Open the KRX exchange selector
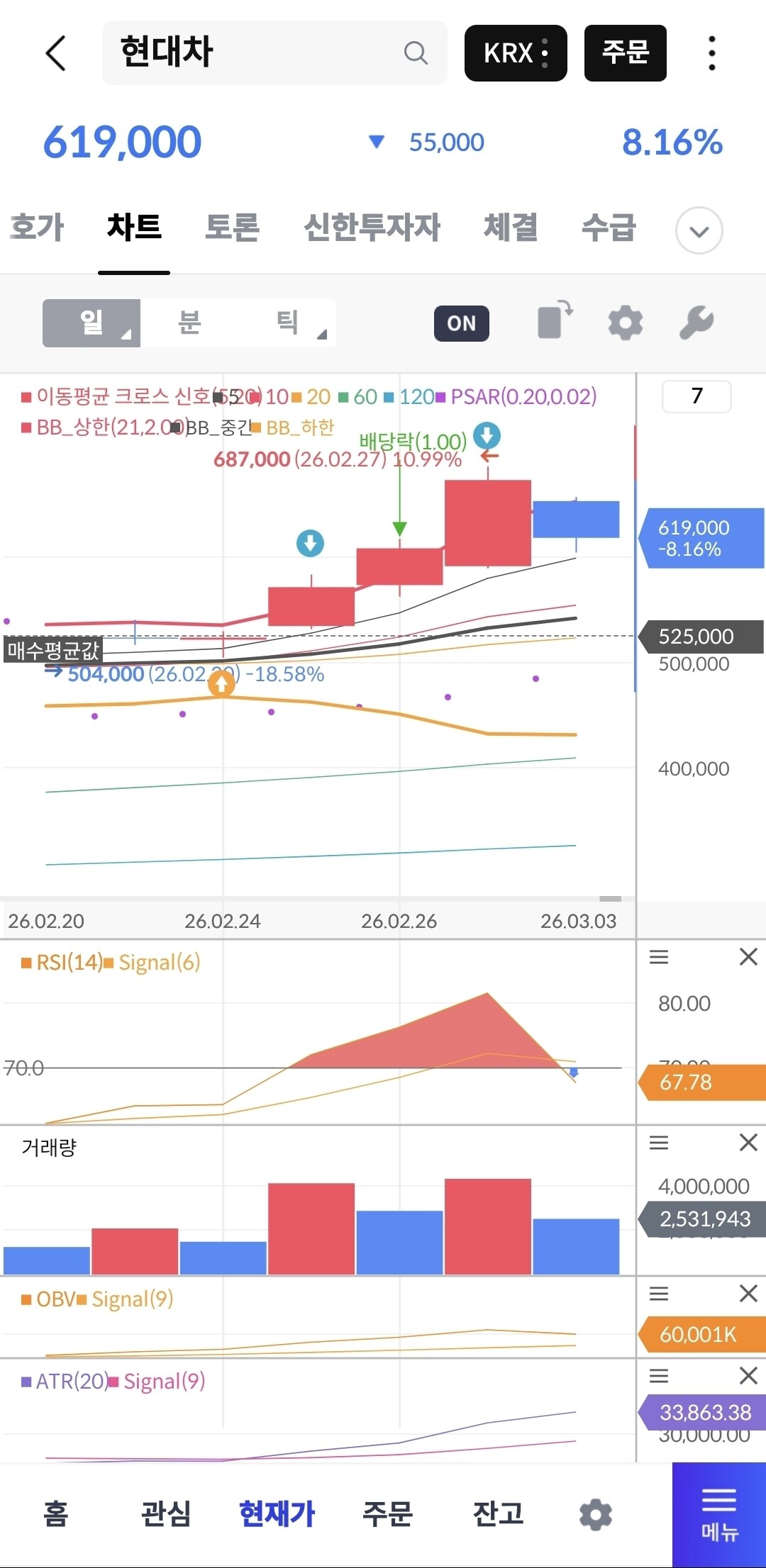The height and width of the screenshot is (1568, 766). click(516, 53)
